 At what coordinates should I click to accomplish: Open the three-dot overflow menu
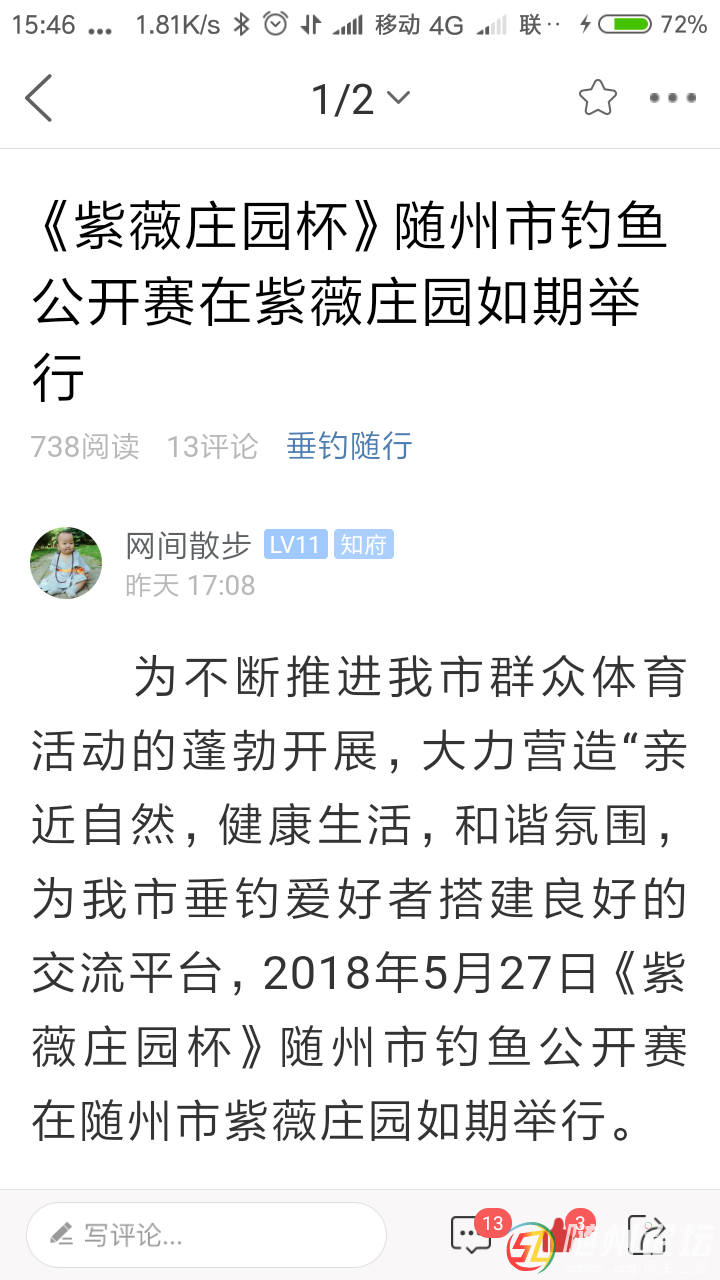click(x=672, y=98)
